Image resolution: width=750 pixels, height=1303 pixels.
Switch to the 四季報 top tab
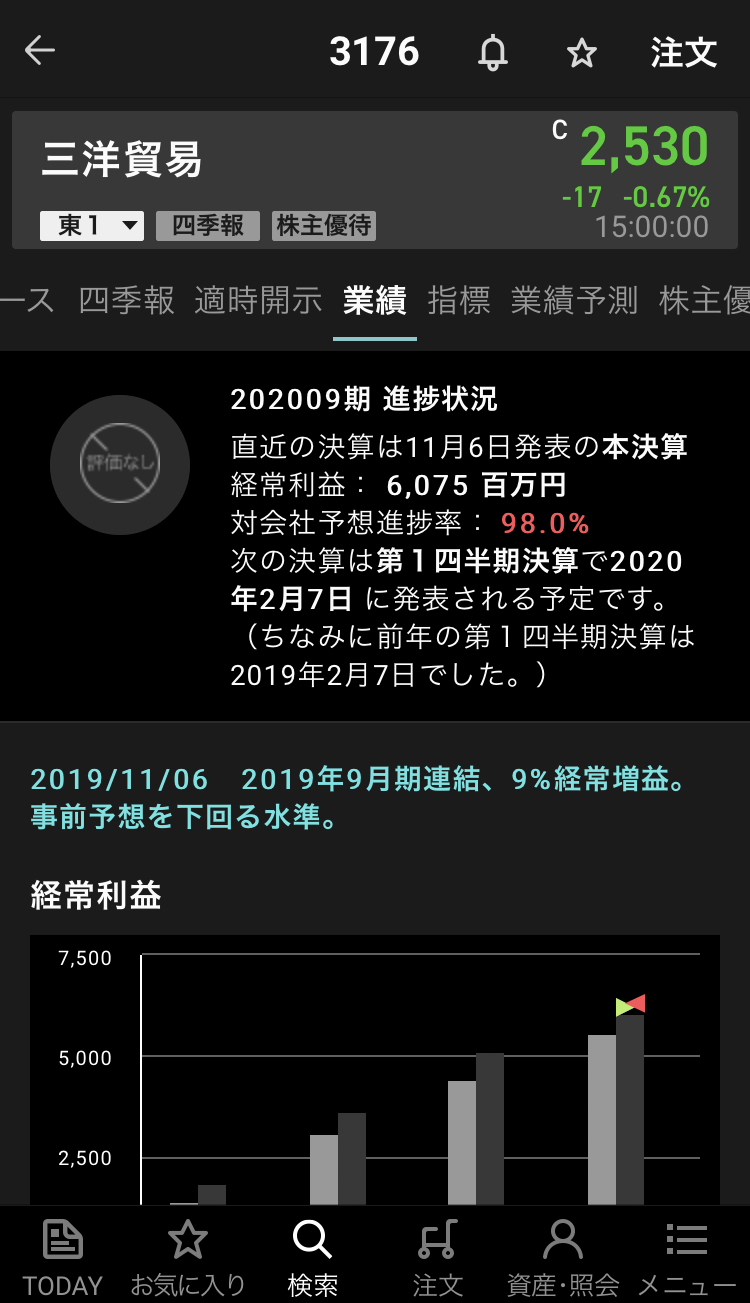(x=126, y=300)
